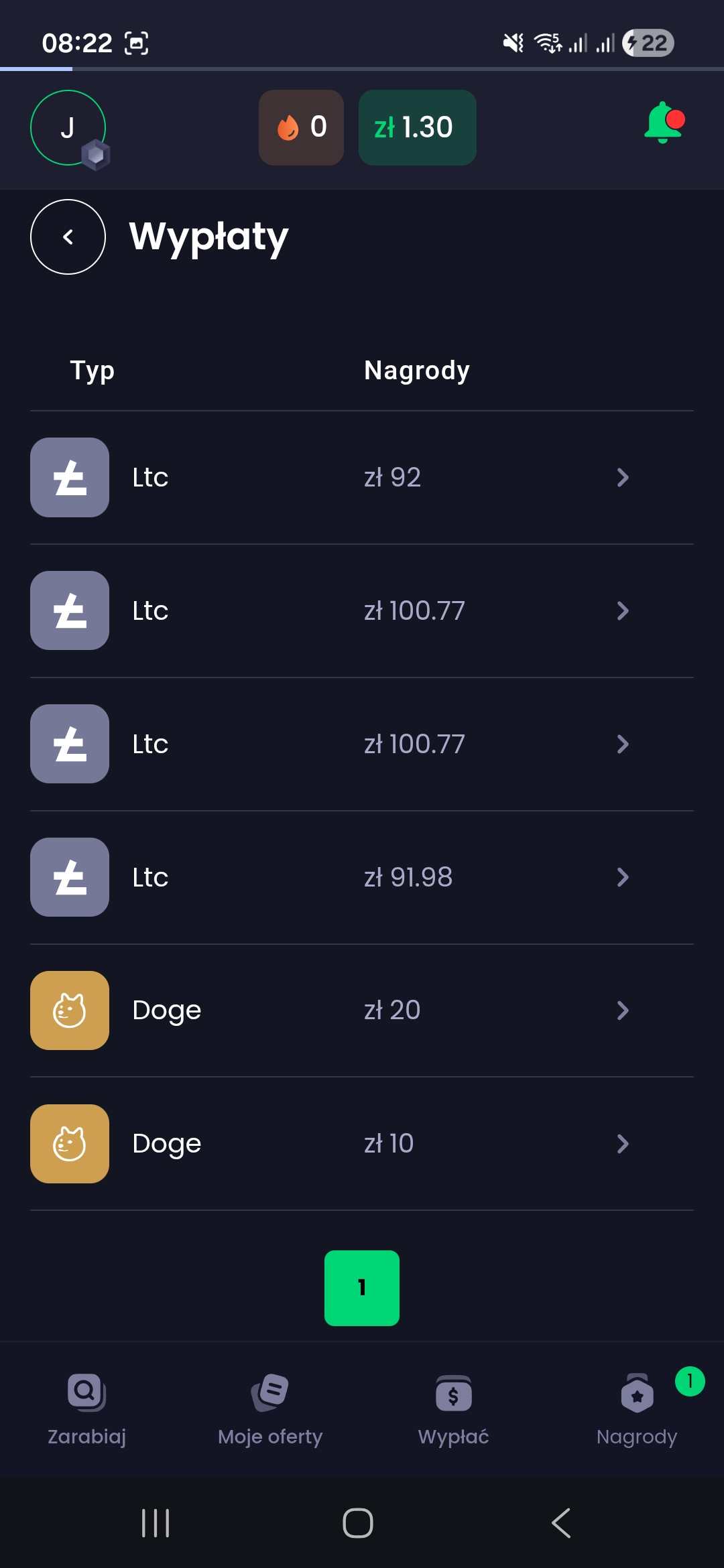Image resolution: width=724 pixels, height=1568 pixels.
Task: Tap the zł 1.30 balance chip
Action: click(417, 127)
